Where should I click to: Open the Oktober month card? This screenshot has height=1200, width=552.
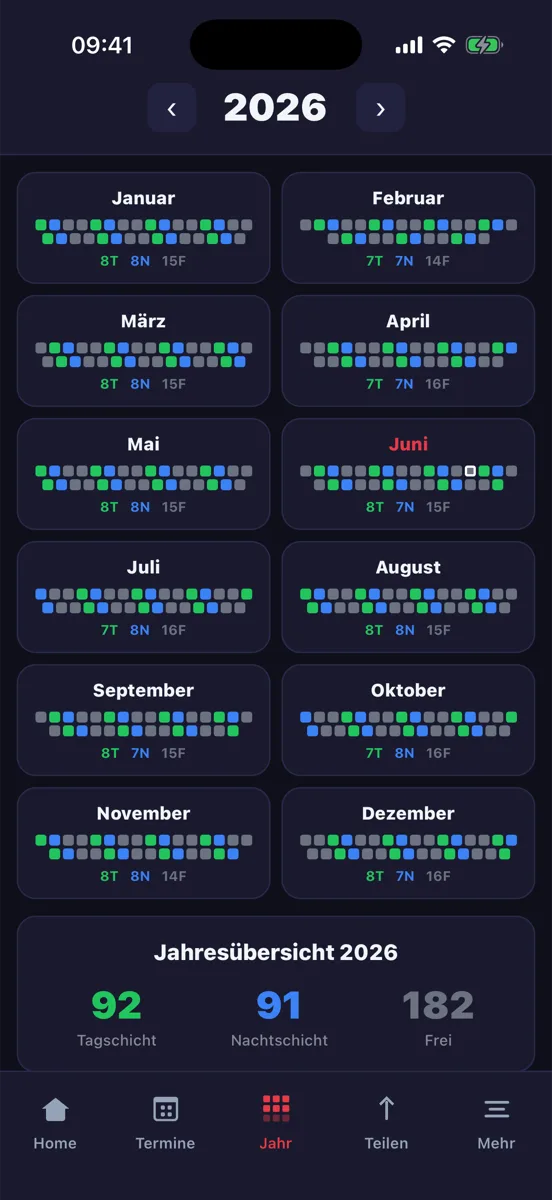point(408,720)
